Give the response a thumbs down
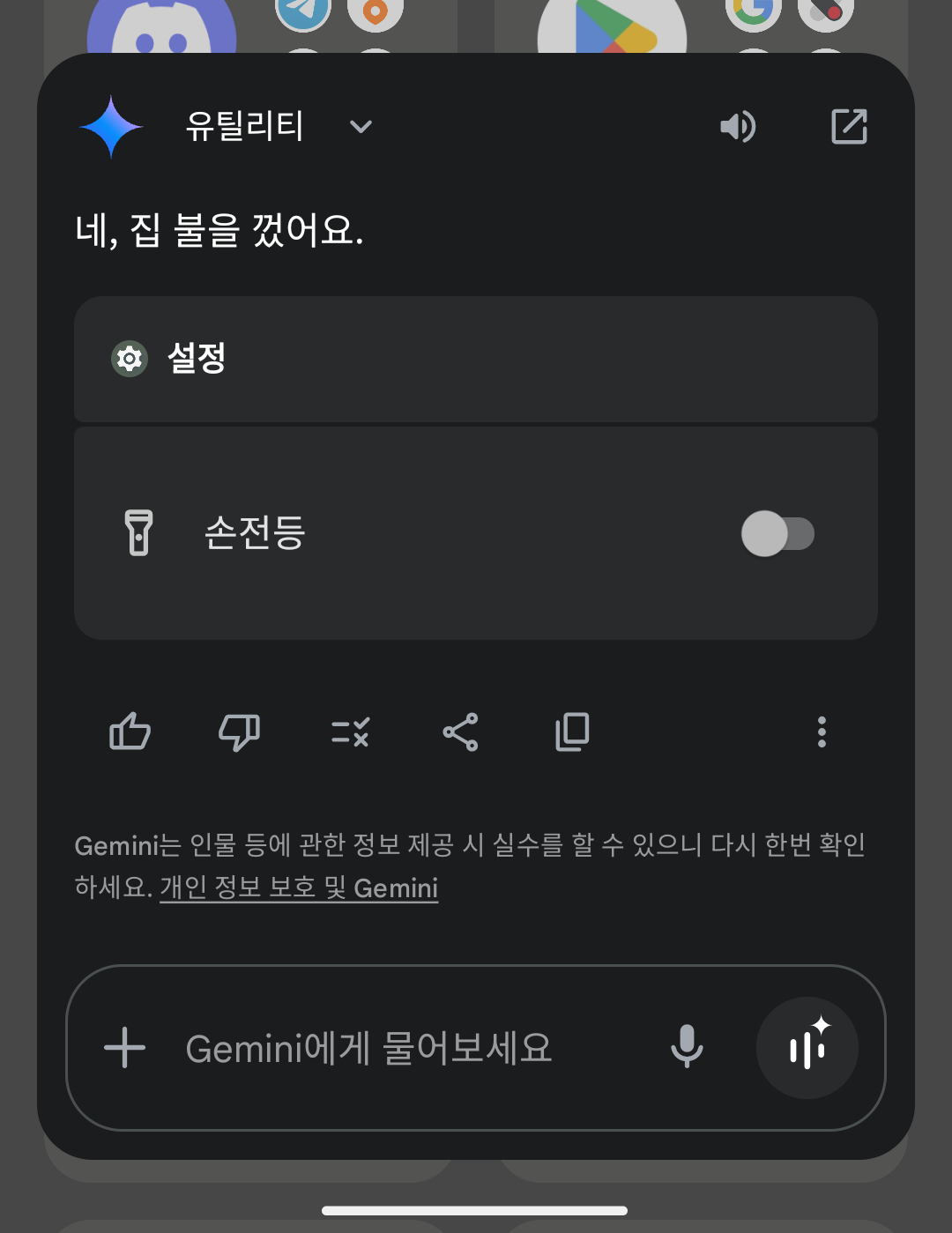 239,732
